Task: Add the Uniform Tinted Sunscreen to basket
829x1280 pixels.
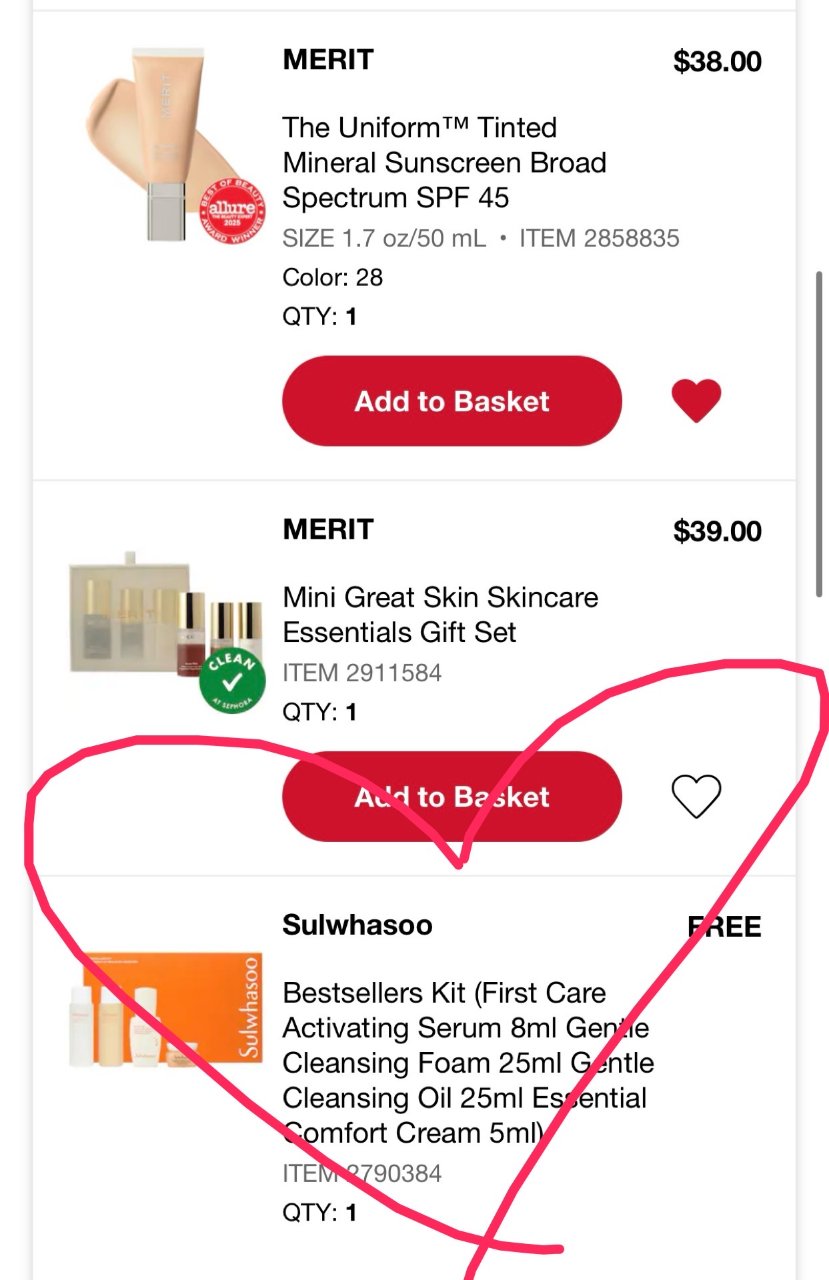Action: (452, 401)
